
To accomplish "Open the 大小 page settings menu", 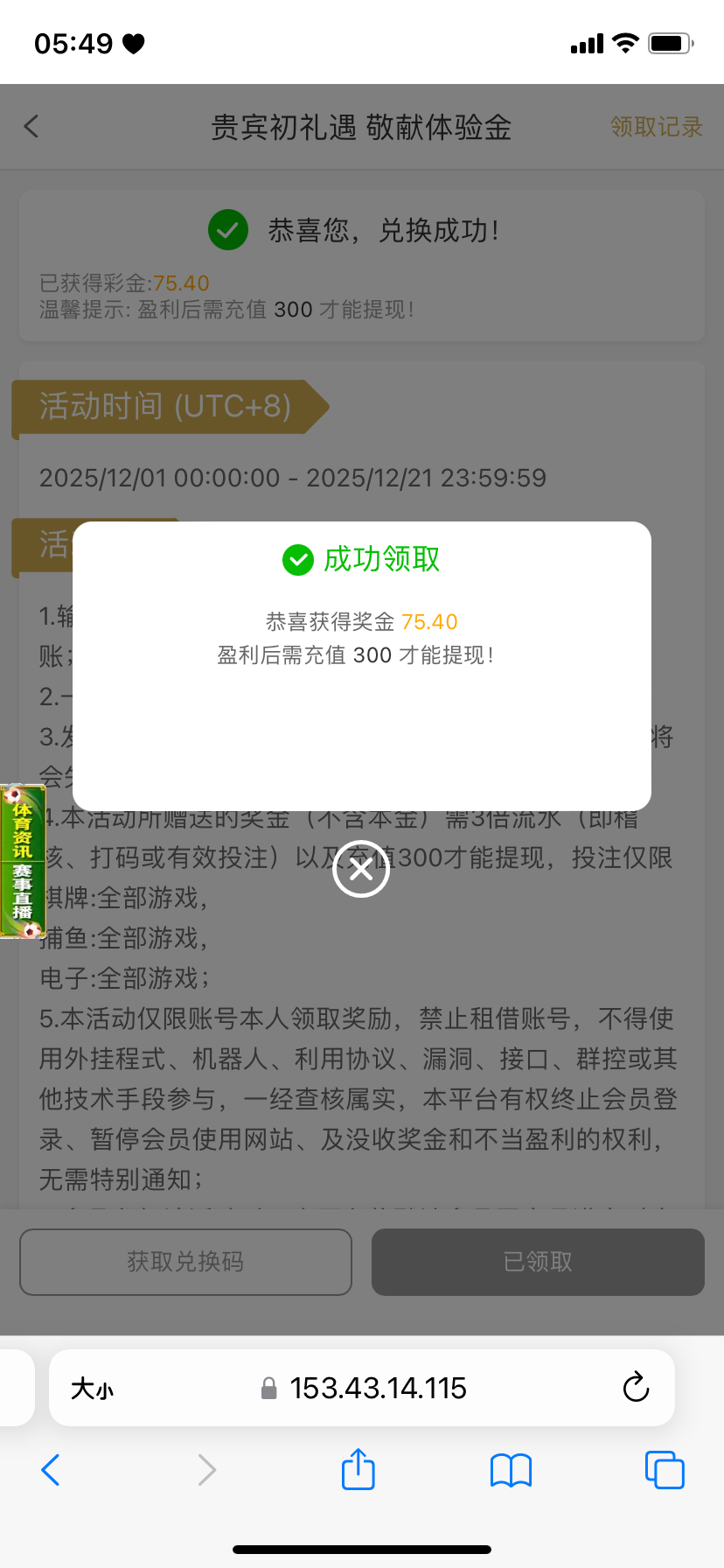I will (92, 1389).
